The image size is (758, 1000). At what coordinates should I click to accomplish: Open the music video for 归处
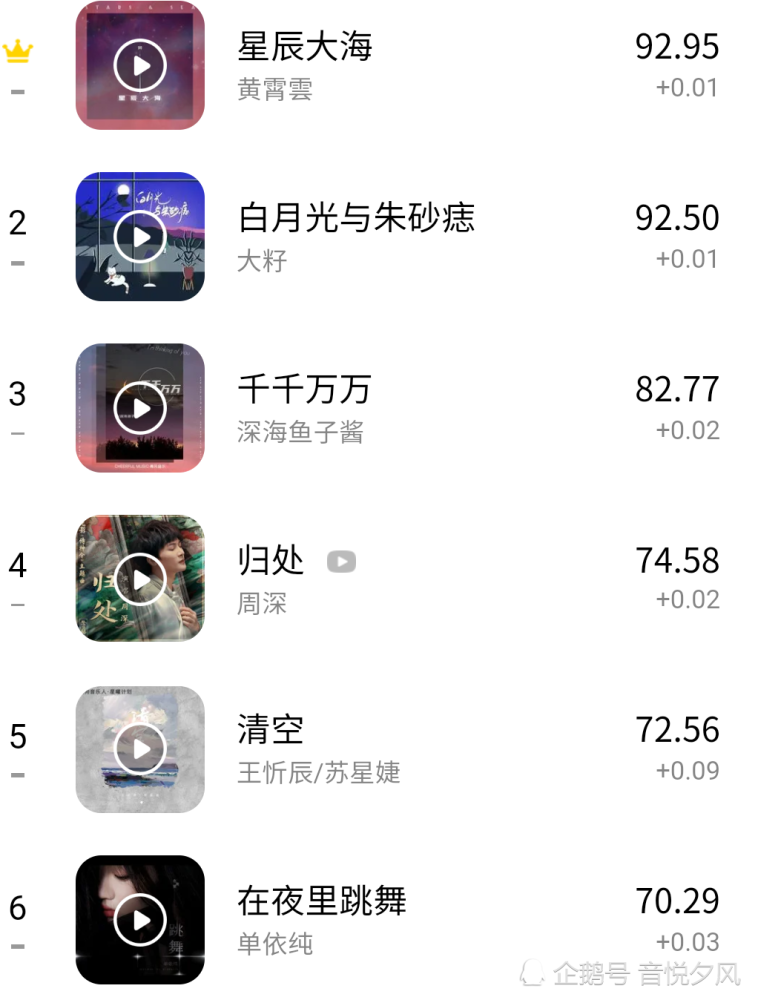tap(341, 562)
